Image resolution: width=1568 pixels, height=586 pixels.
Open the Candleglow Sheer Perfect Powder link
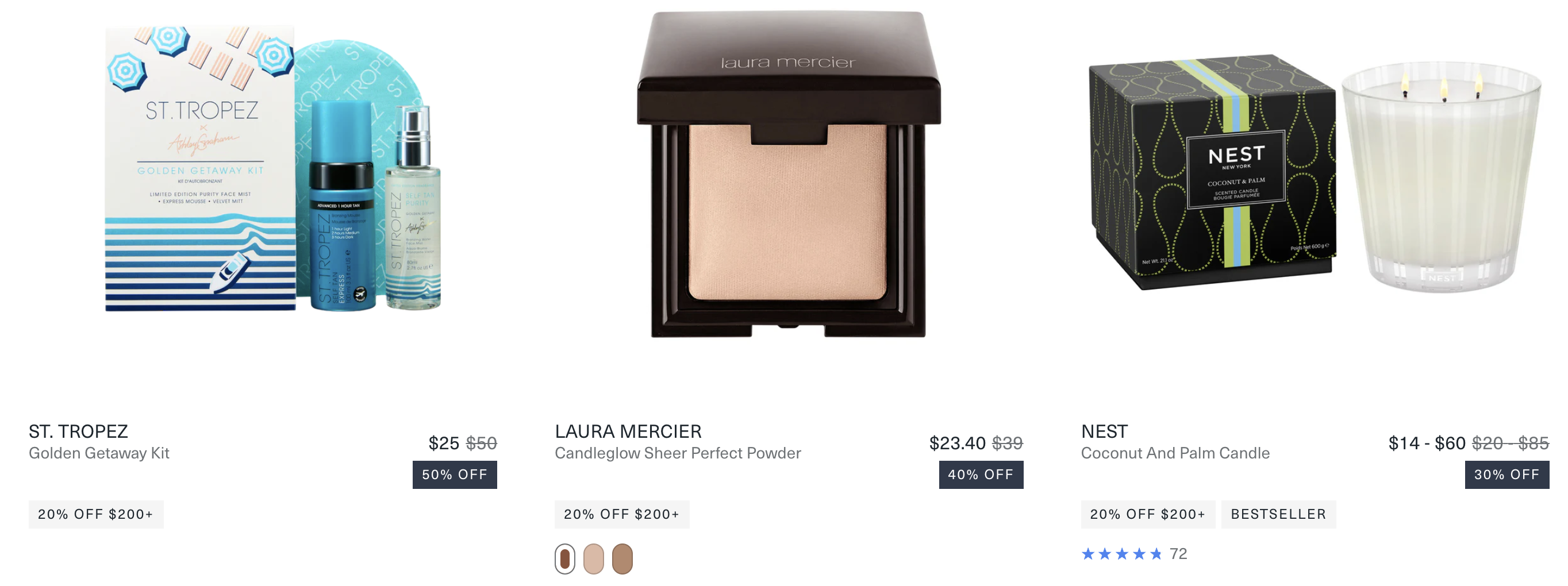coord(678,453)
